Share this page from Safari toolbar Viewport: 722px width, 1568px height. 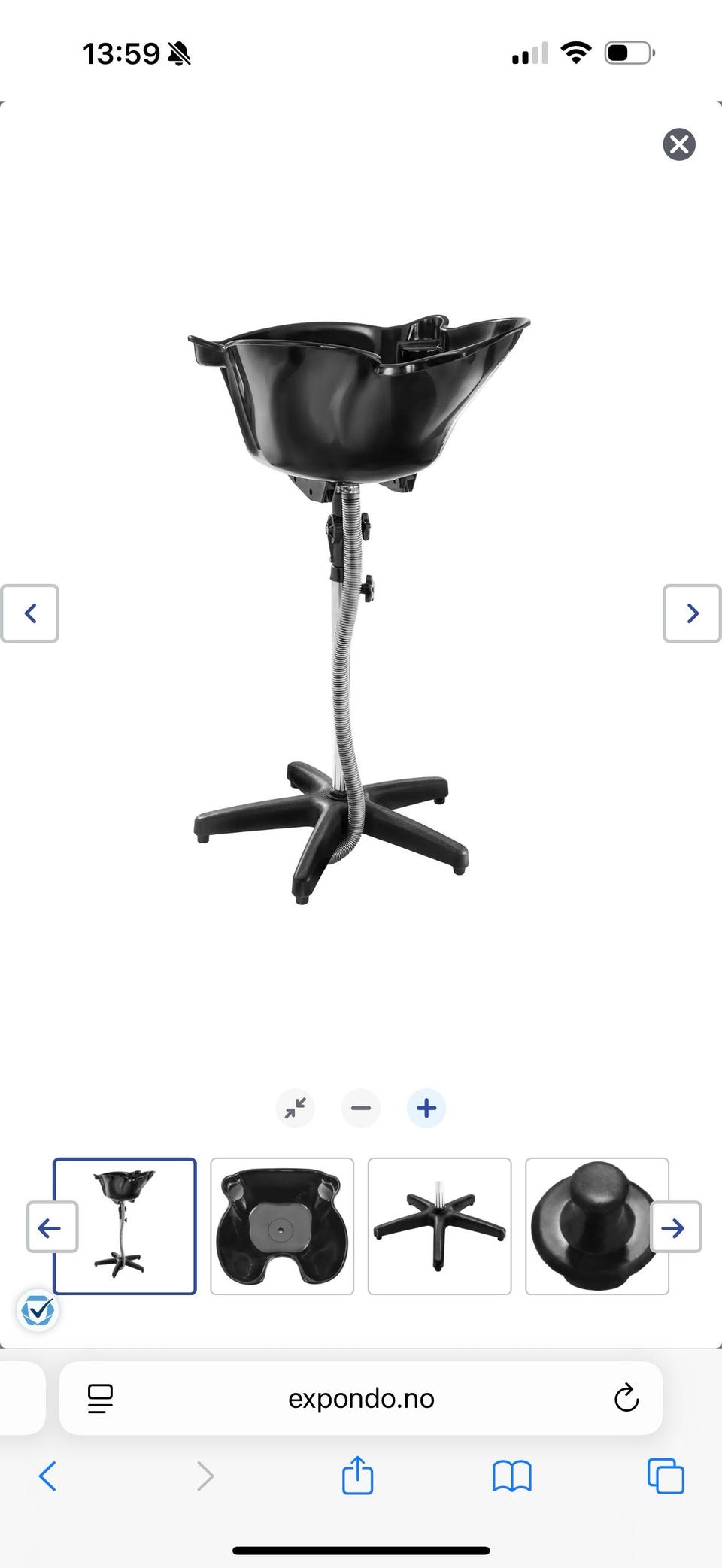(357, 1476)
